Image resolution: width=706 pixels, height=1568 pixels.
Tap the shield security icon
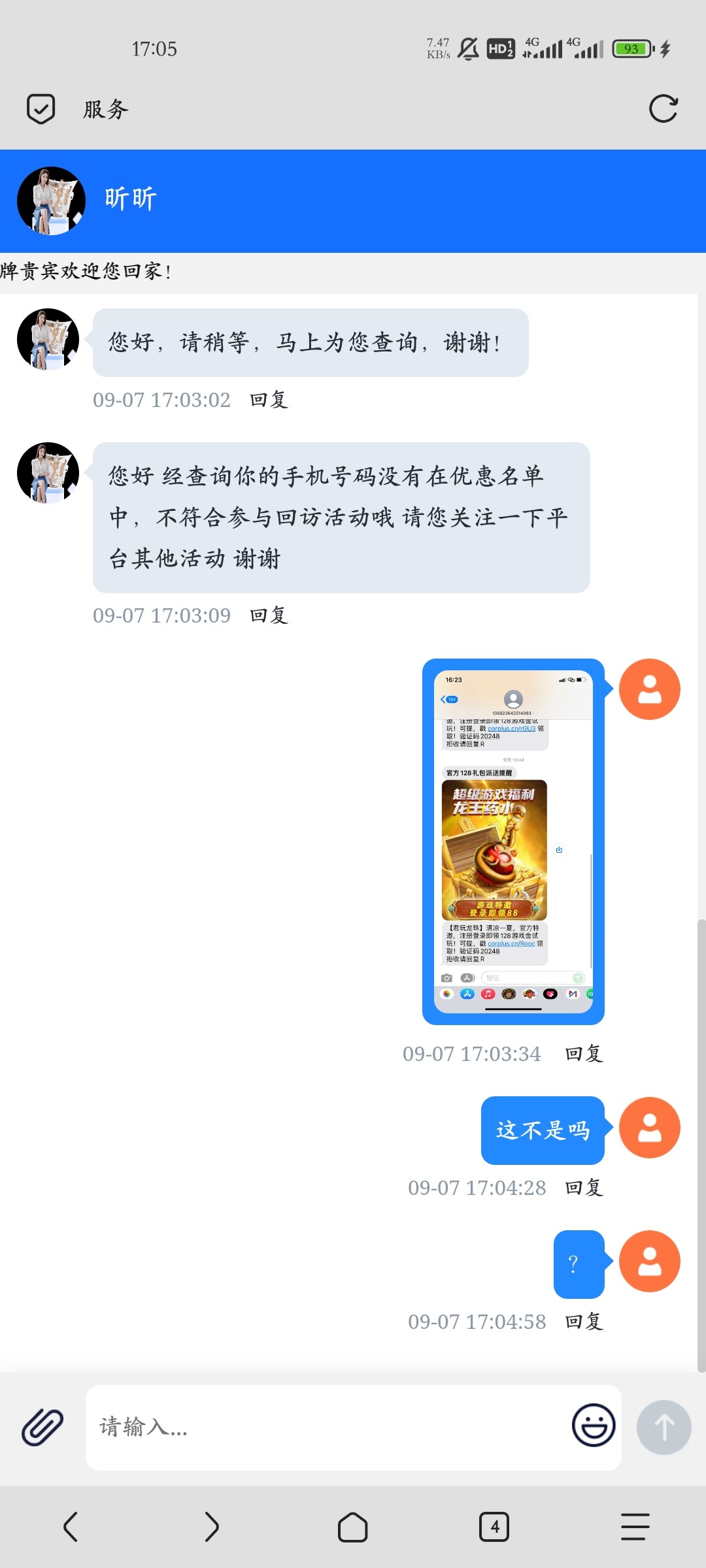(x=41, y=108)
